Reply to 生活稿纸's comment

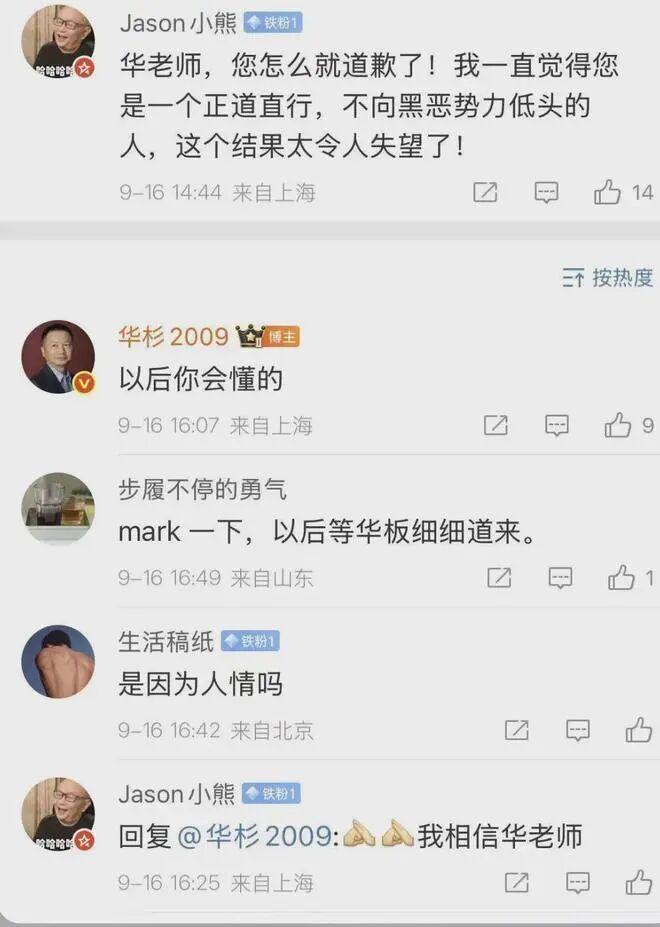click(x=578, y=730)
